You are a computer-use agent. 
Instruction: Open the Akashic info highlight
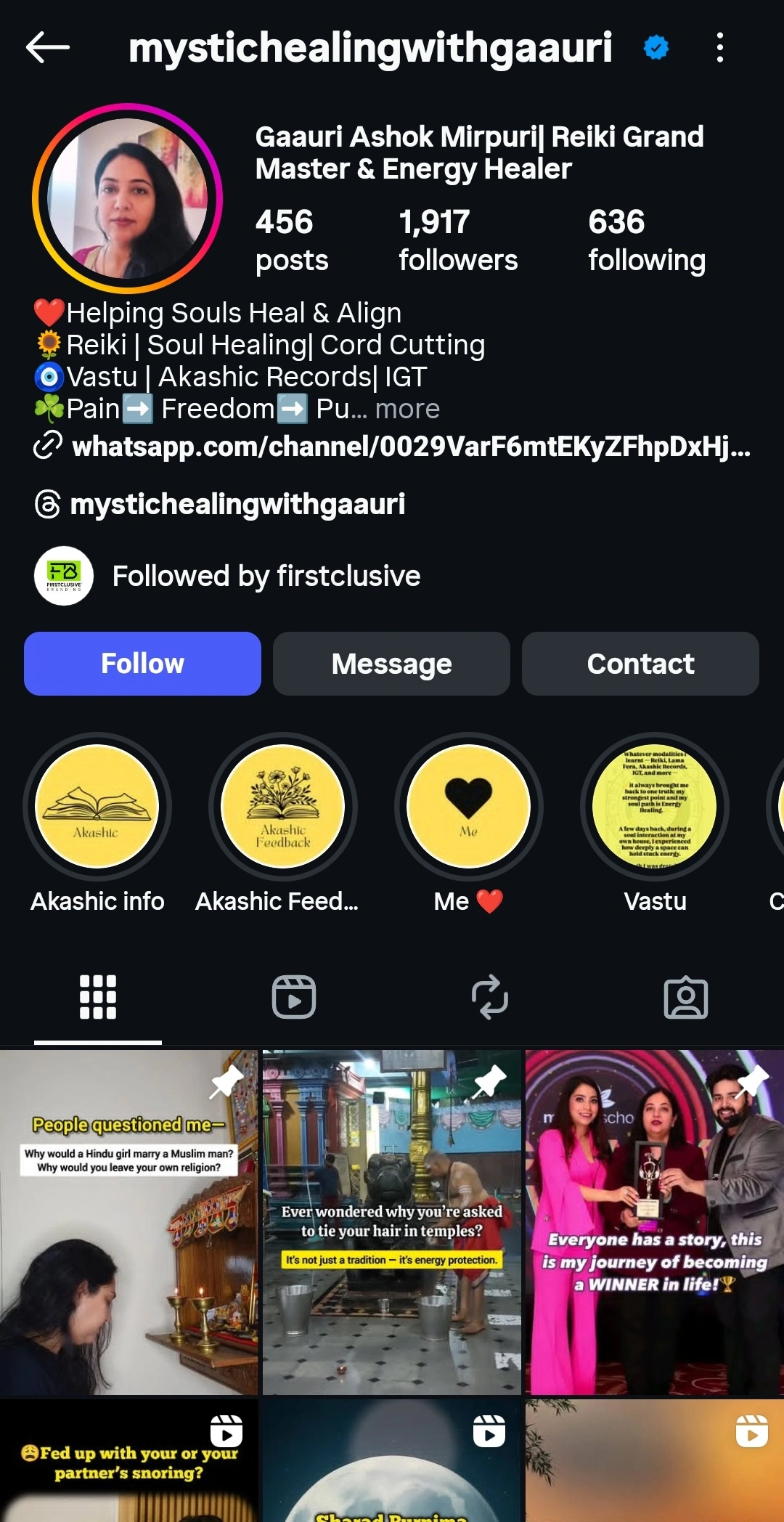pyautogui.click(x=97, y=807)
